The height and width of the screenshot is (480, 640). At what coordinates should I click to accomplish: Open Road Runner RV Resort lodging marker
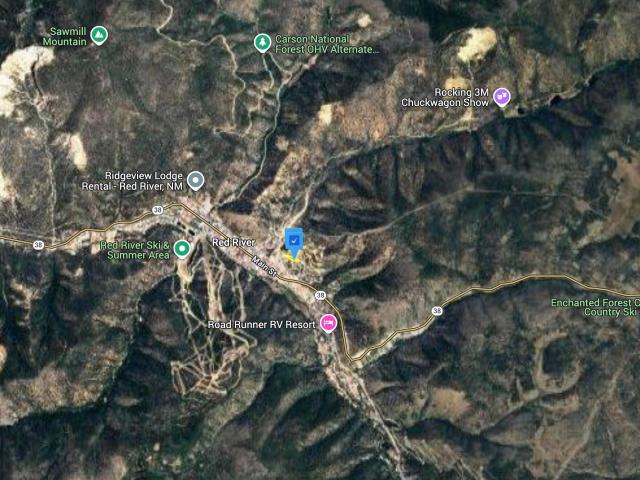(x=327, y=324)
